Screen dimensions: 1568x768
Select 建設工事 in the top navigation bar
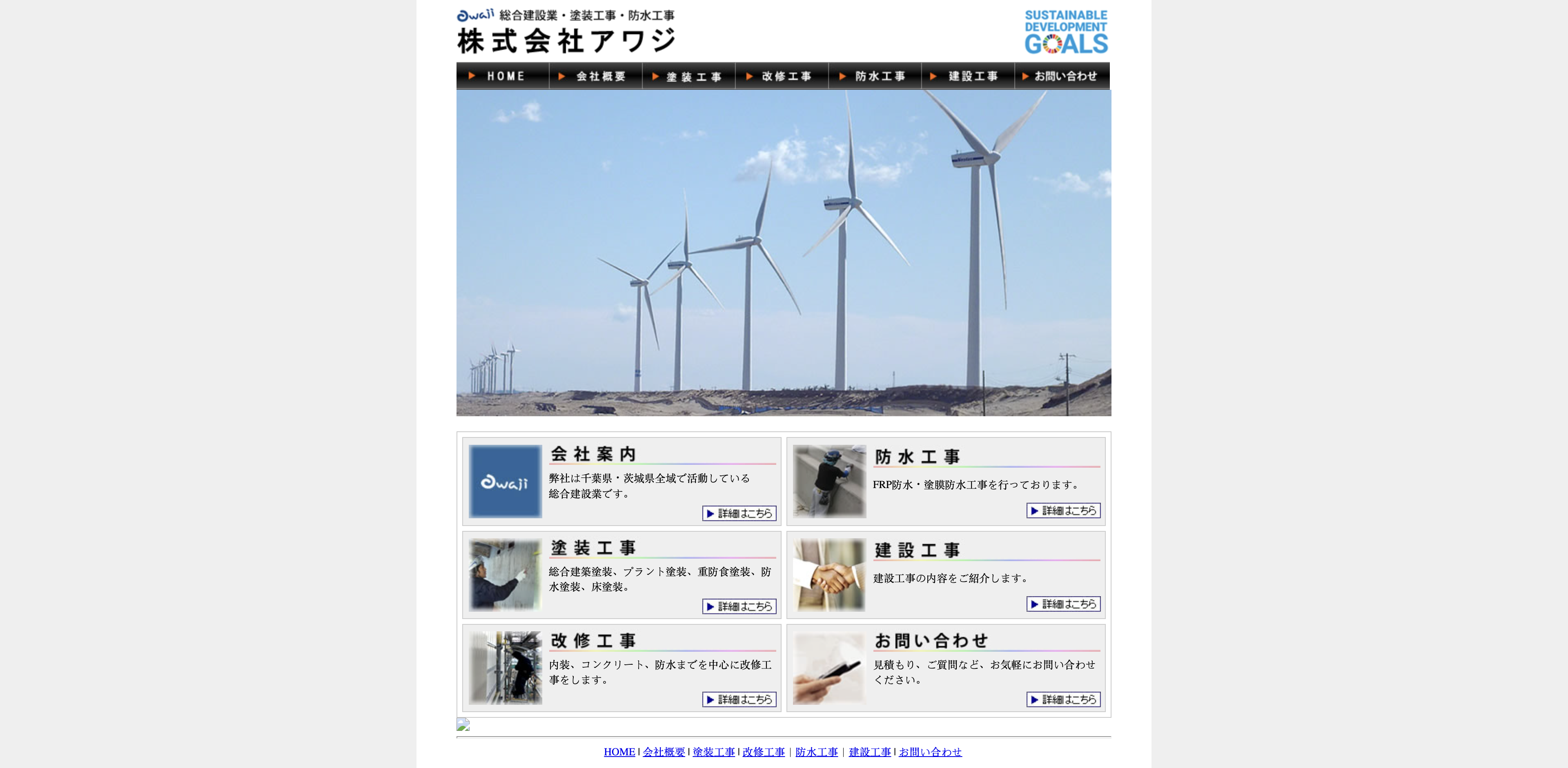968,76
